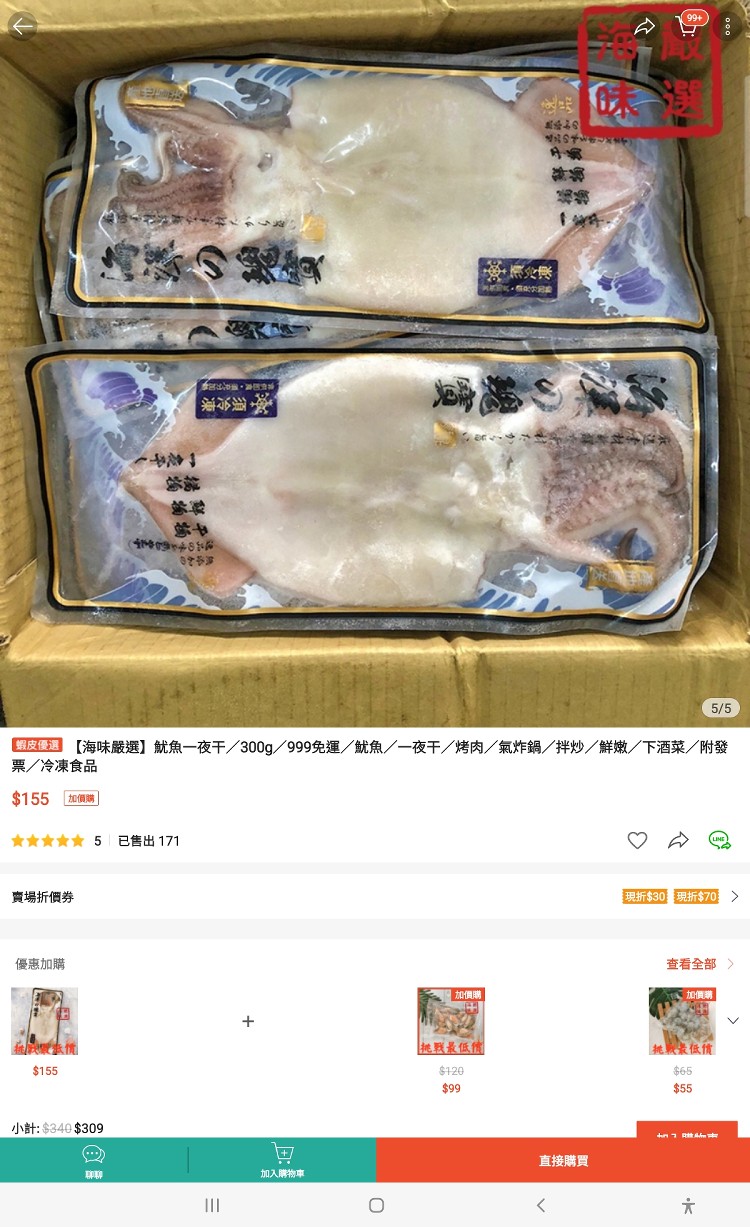Image resolution: width=750 pixels, height=1227 pixels.
Task: Open the recent apps view
Action: 212,1205
